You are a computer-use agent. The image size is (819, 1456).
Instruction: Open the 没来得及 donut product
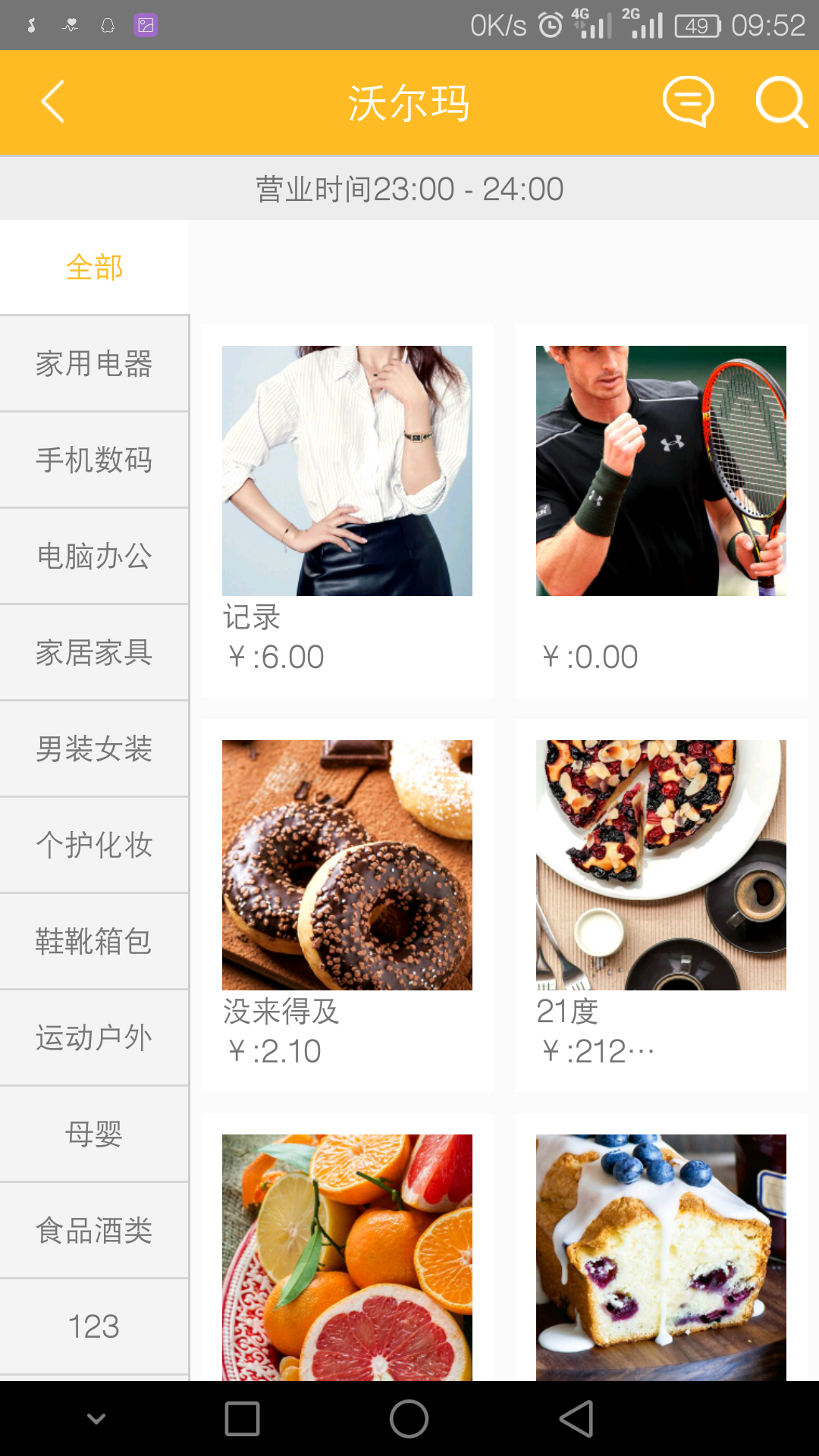click(x=347, y=904)
